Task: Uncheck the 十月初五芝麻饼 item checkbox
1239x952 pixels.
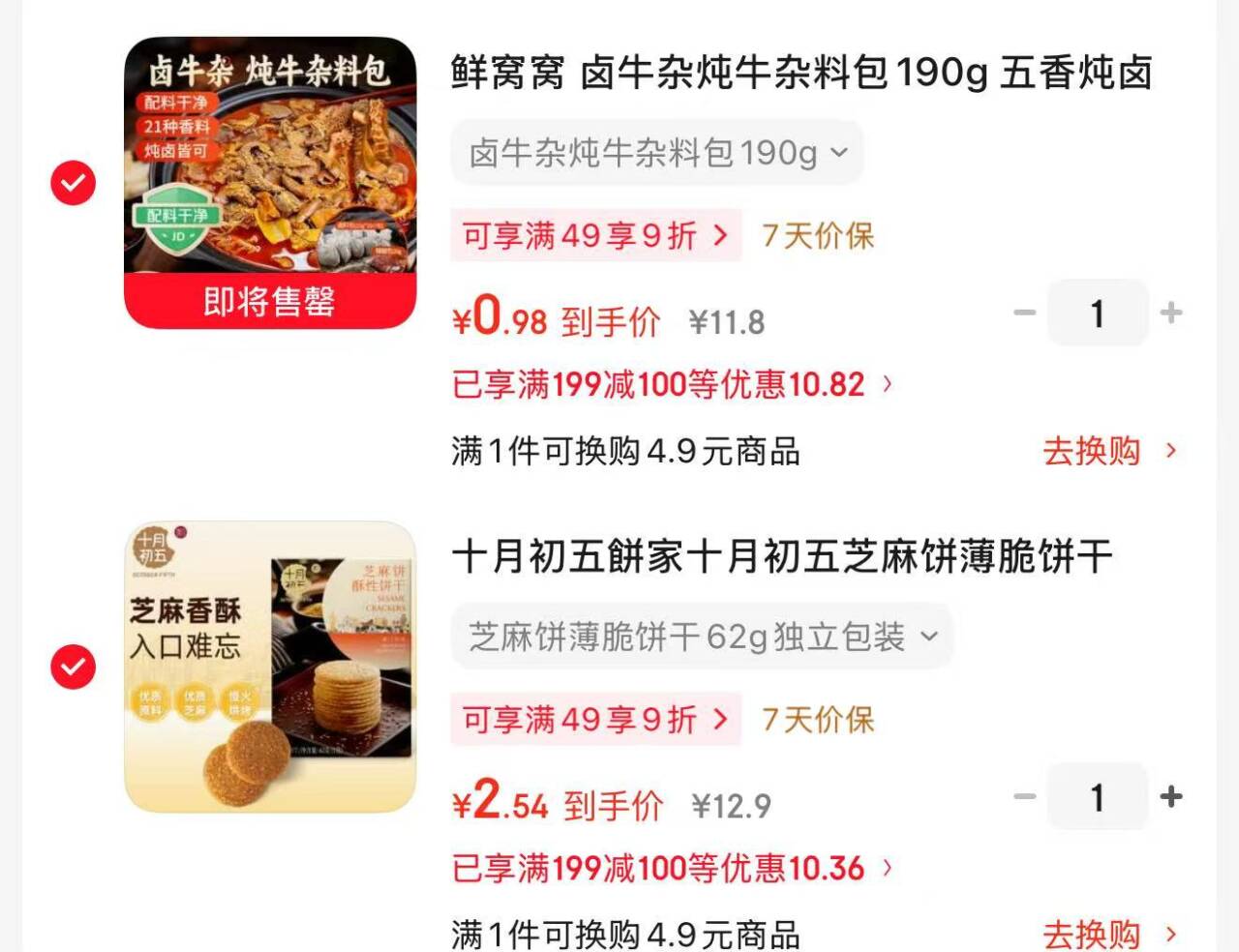Action: pyautogui.click(x=74, y=667)
